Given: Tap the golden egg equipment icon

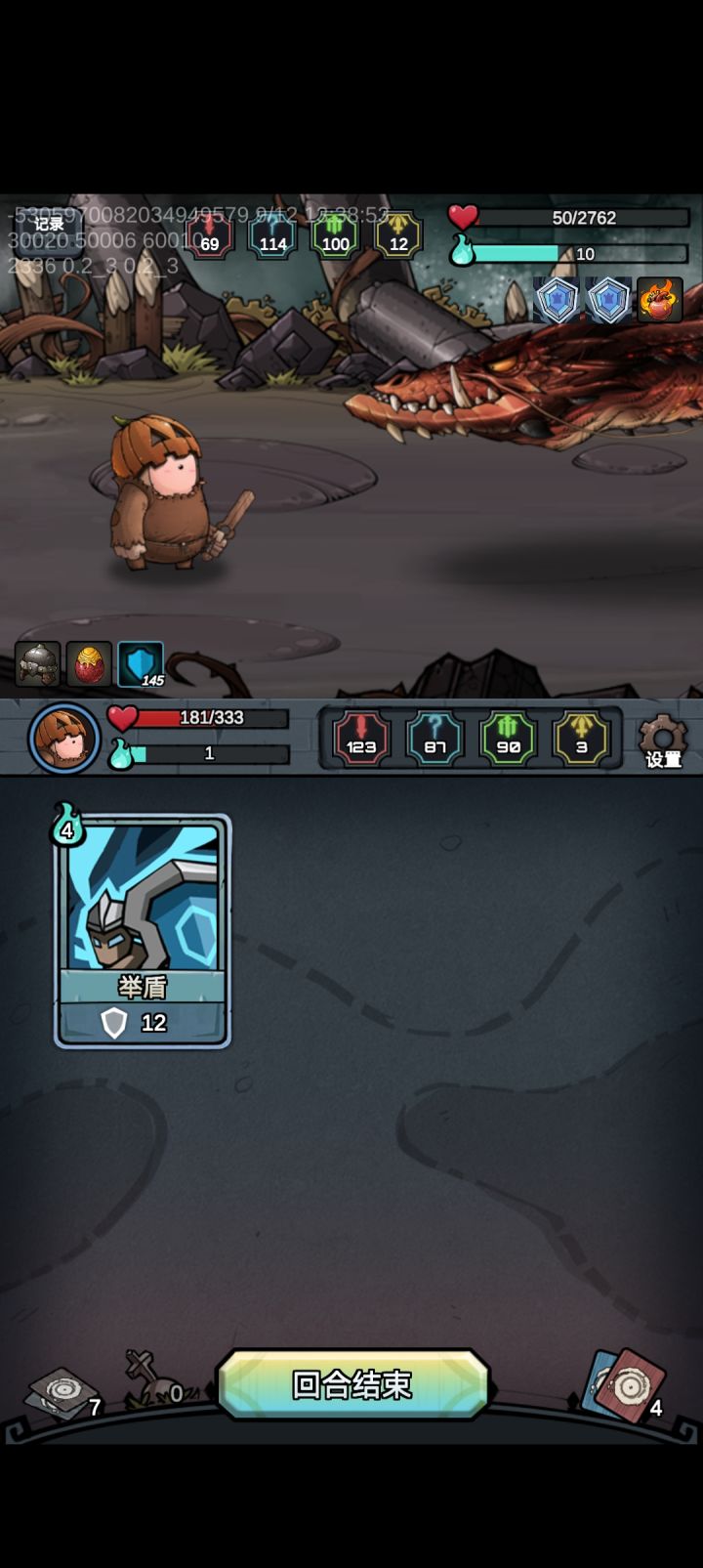Looking at the screenshot, I should (x=88, y=662).
